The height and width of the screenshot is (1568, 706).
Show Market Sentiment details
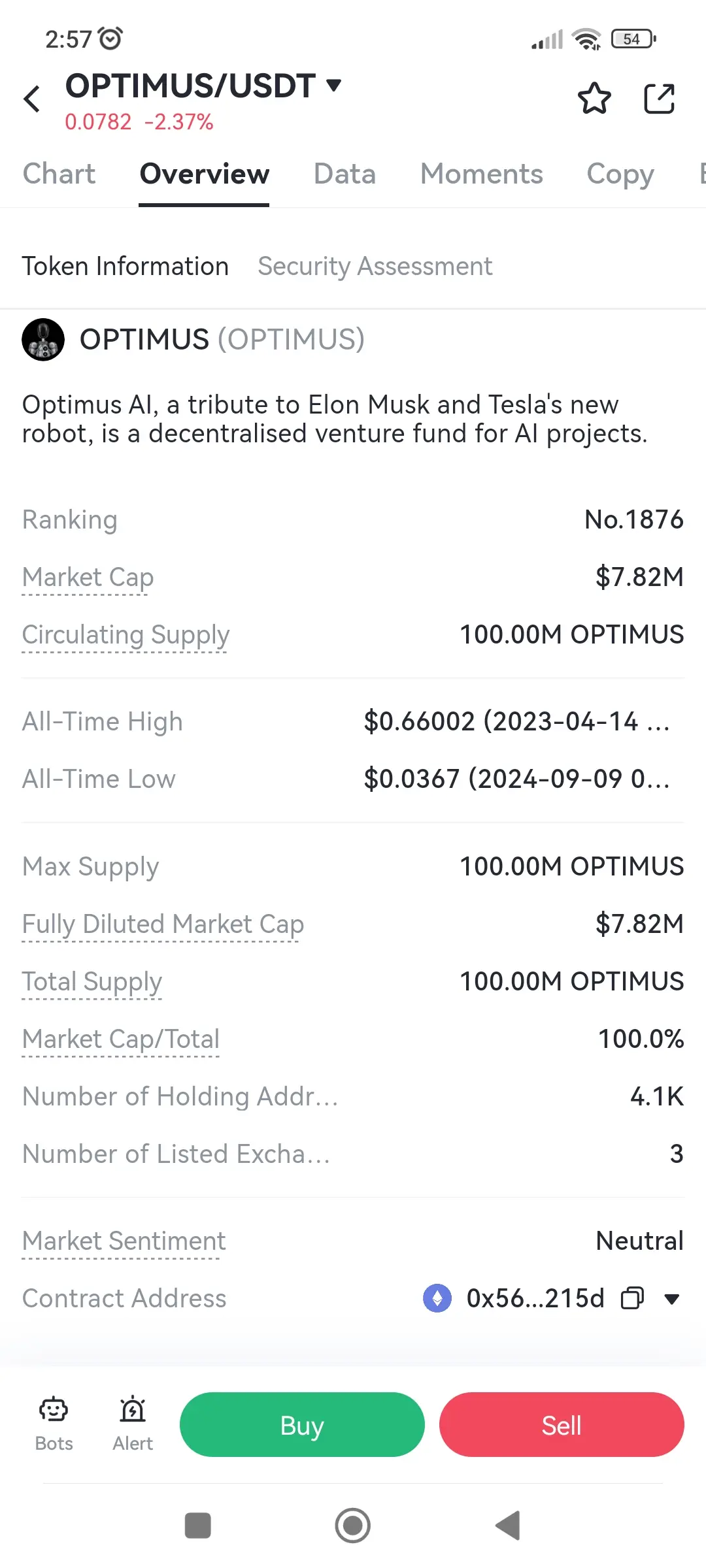pyautogui.click(x=124, y=1241)
